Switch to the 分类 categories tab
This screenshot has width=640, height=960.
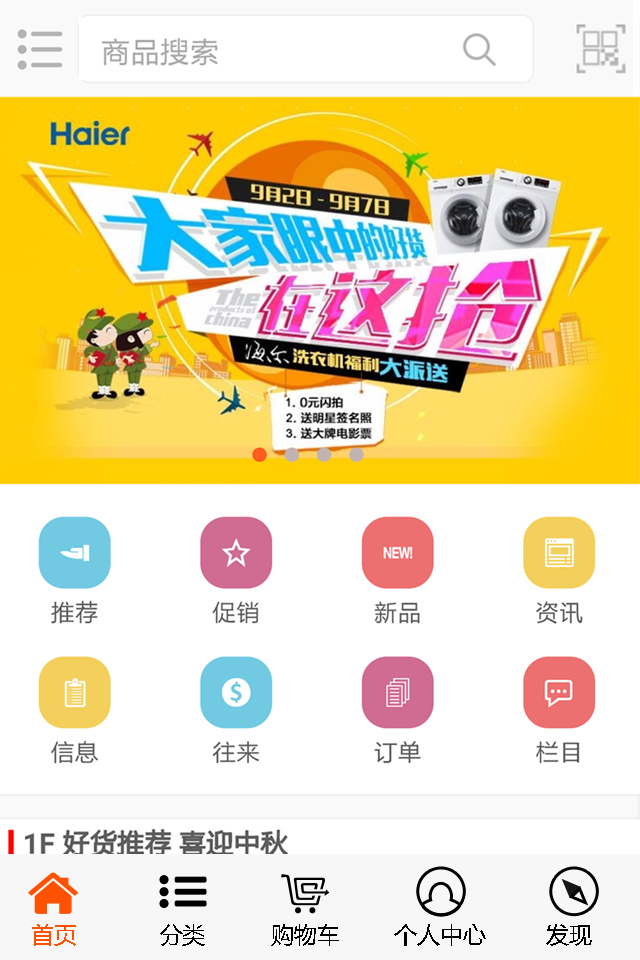[182, 908]
